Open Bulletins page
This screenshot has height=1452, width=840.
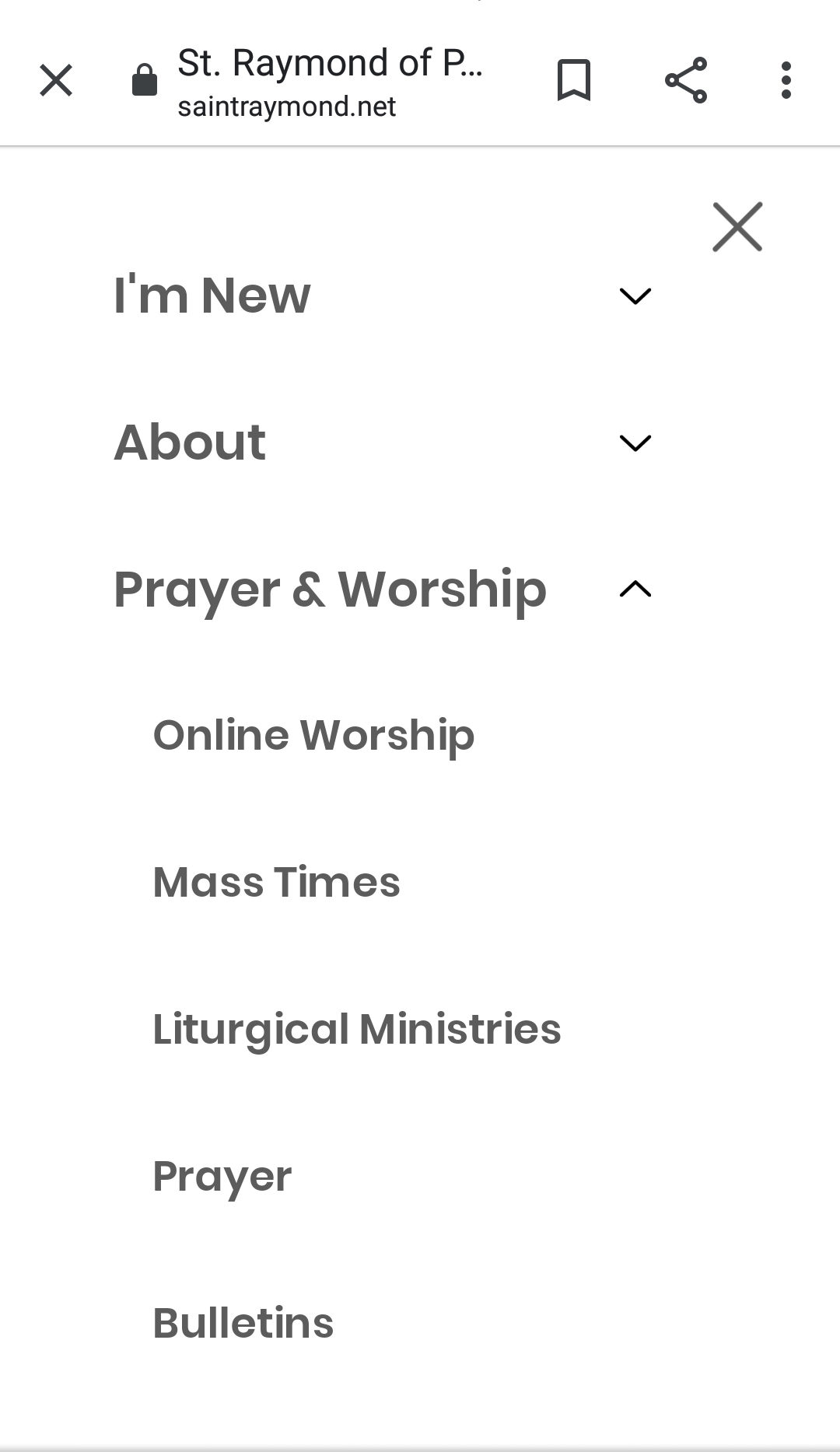pyautogui.click(x=243, y=1324)
